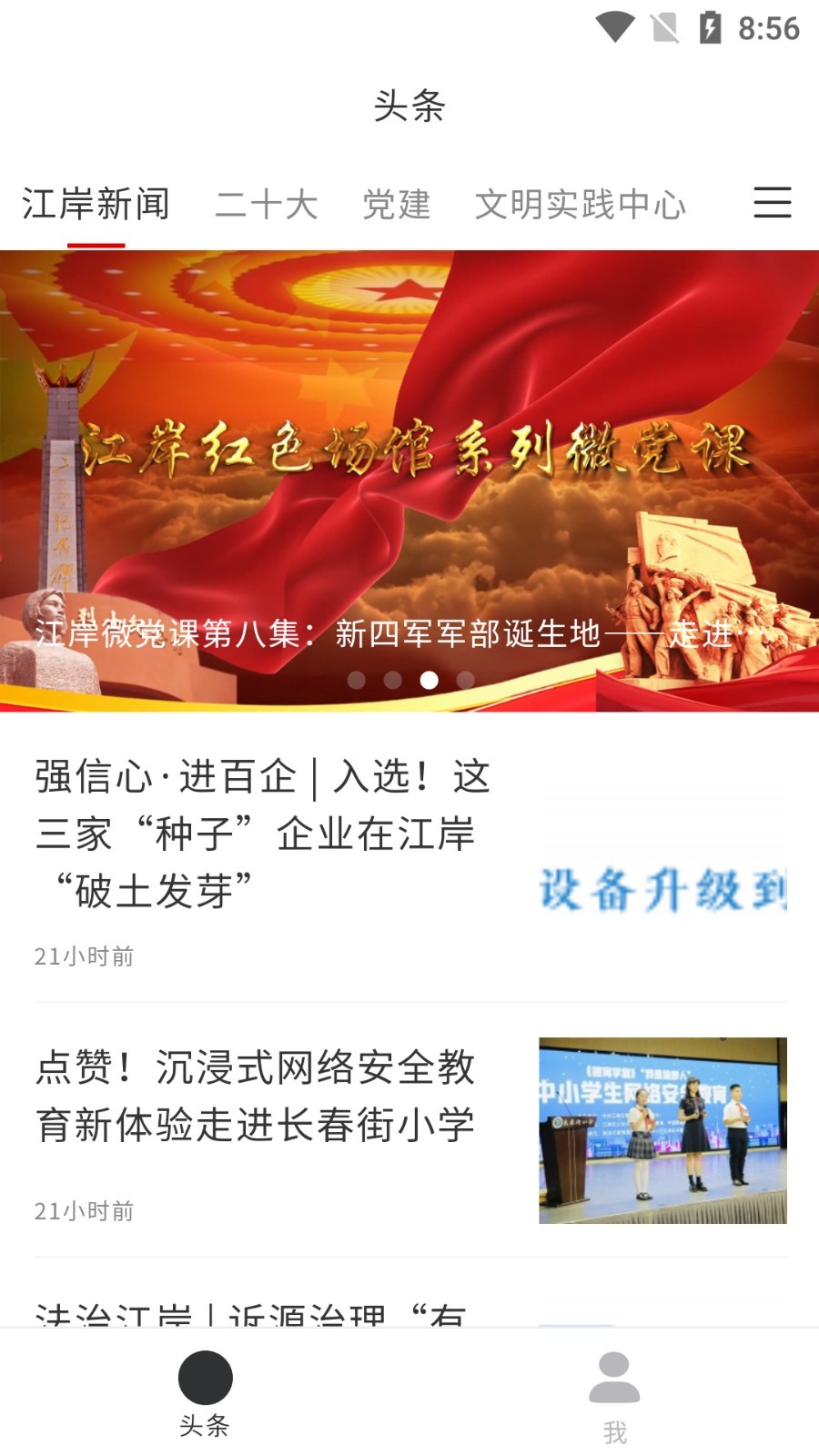Switch to the 江岸新闻 tab
This screenshot has height=1456, width=819.
pyautogui.click(x=96, y=204)
